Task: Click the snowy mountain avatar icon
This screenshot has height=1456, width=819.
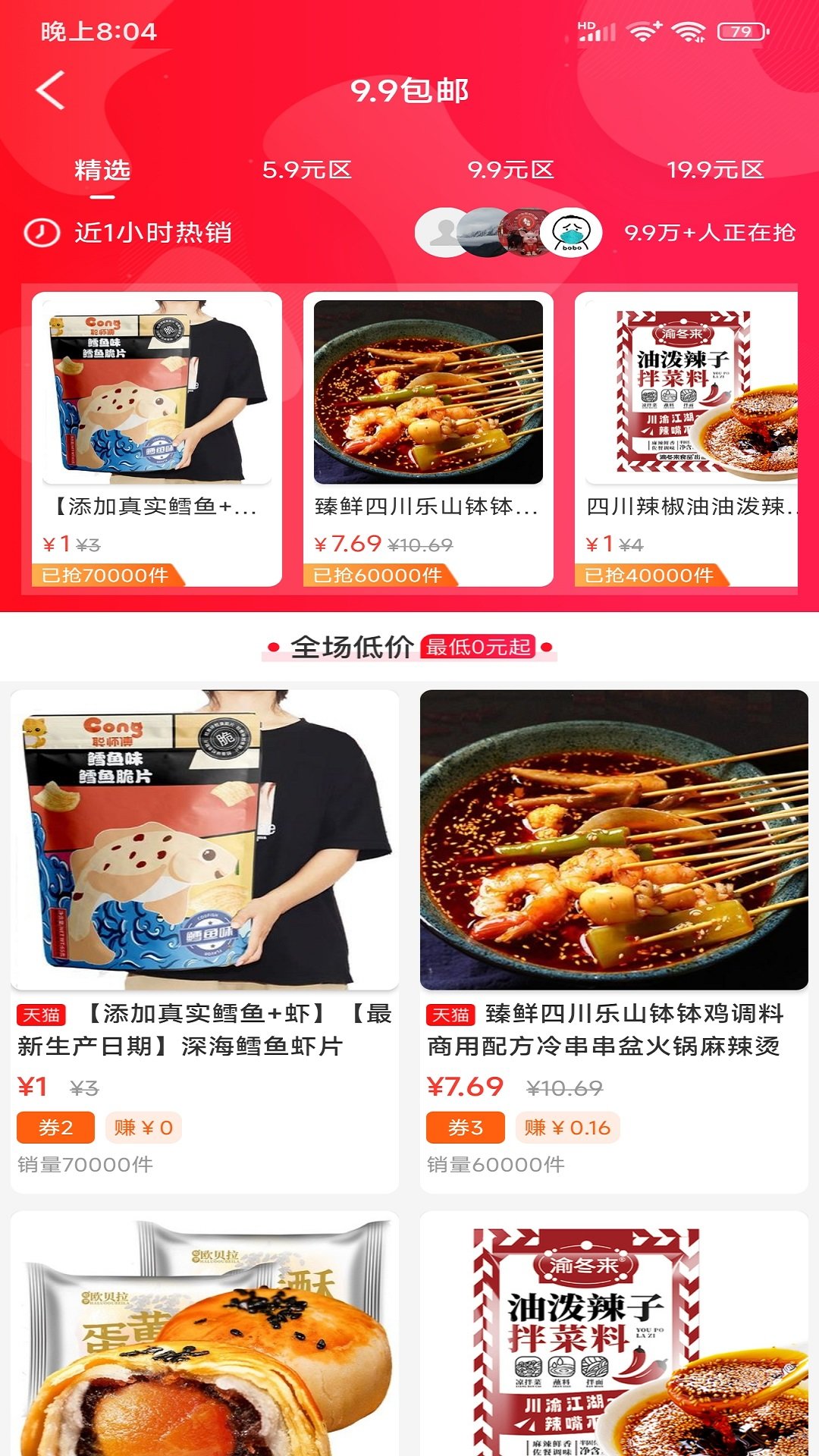Action: (482, 234)
